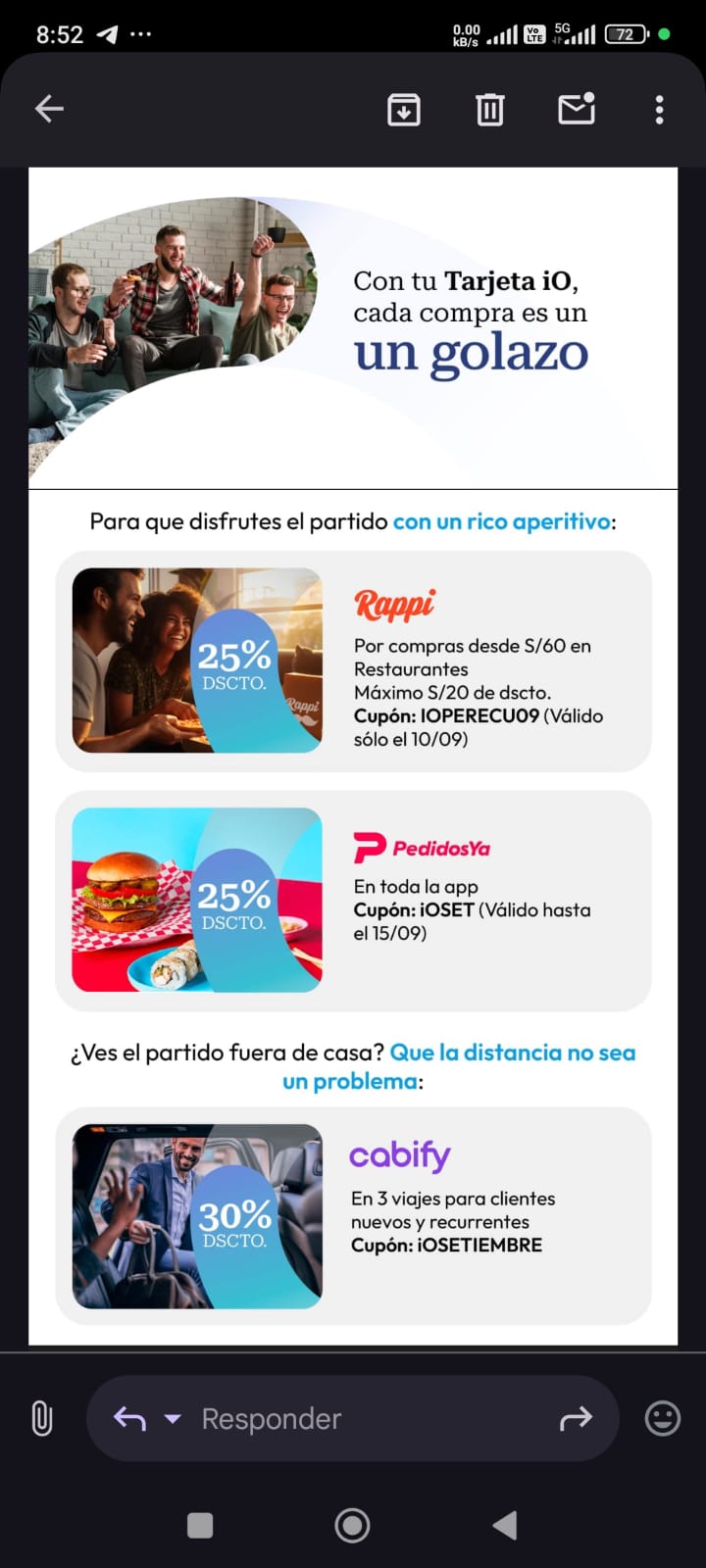
Task: Open the Rappi 25% discount card
Action: 353,661
